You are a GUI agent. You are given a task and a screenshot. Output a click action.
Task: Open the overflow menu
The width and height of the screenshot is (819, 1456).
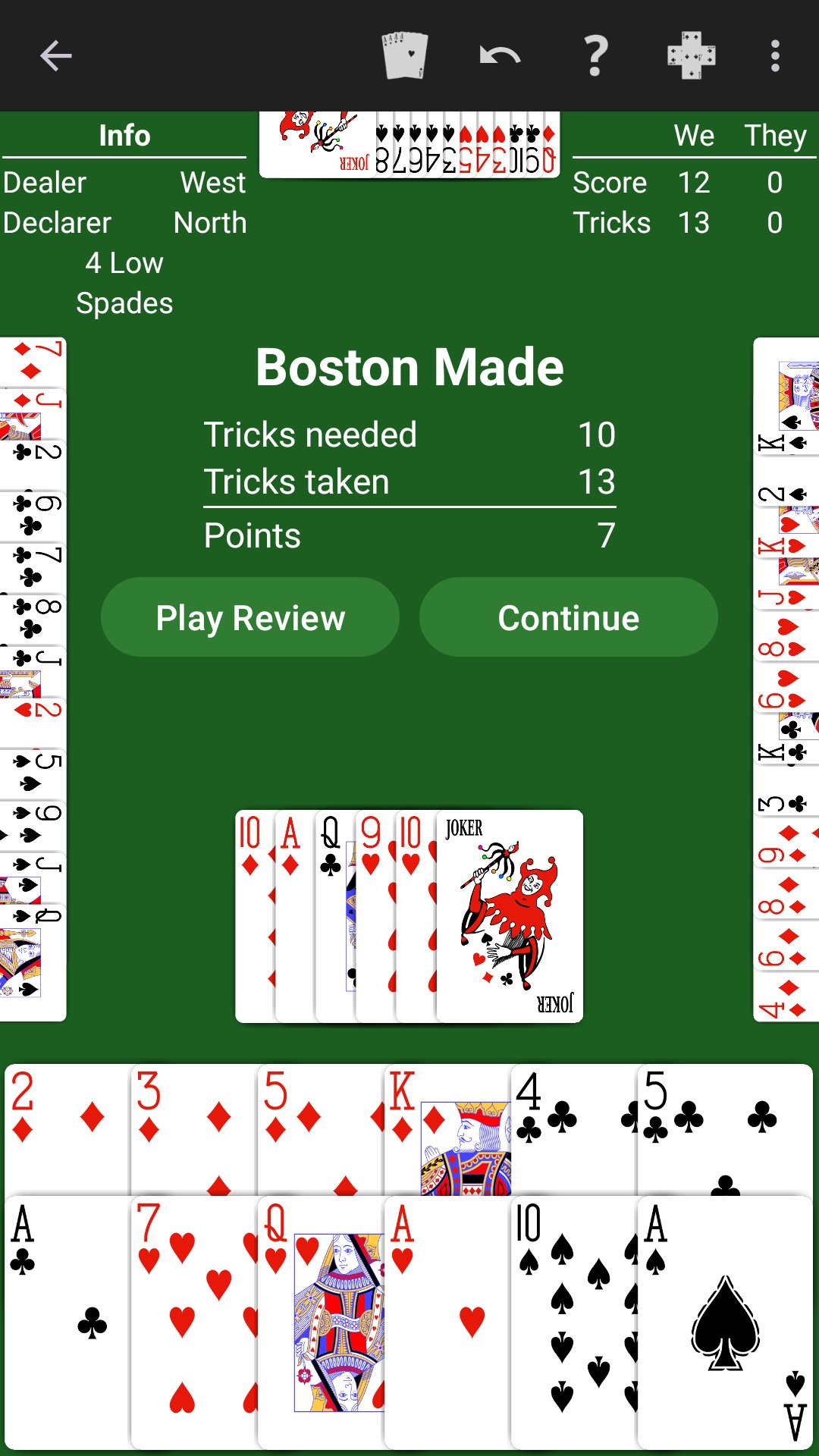[775, 56]
